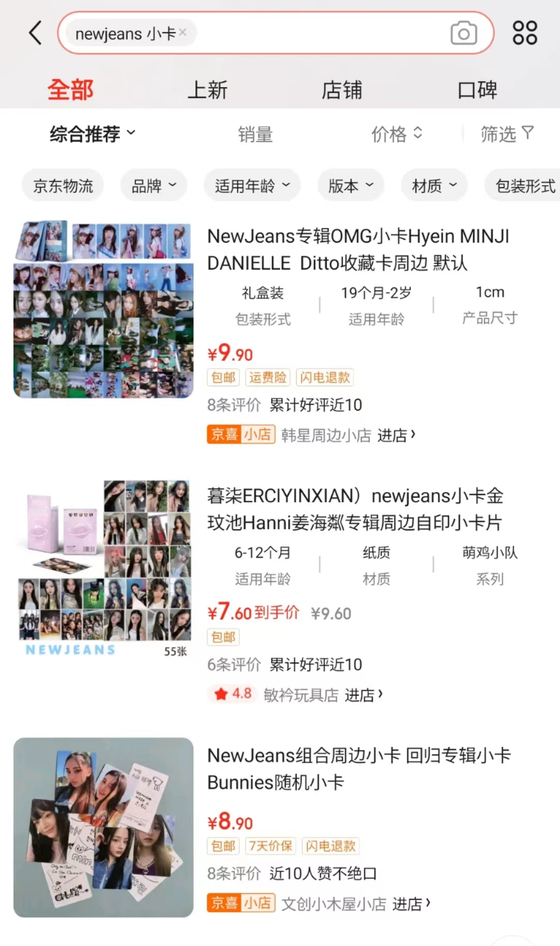Sort results by 销量
The width and height of the screenshot is (560, 946).
tap(255, 134)
